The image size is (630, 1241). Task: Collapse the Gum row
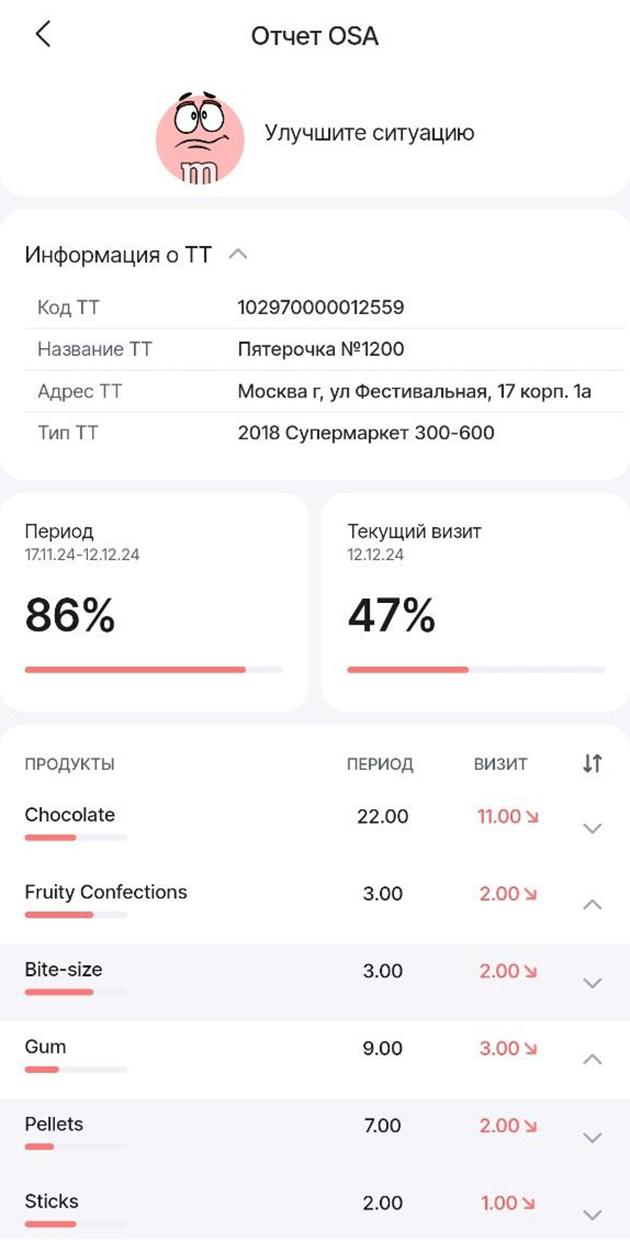click(x=592, y=1058)
